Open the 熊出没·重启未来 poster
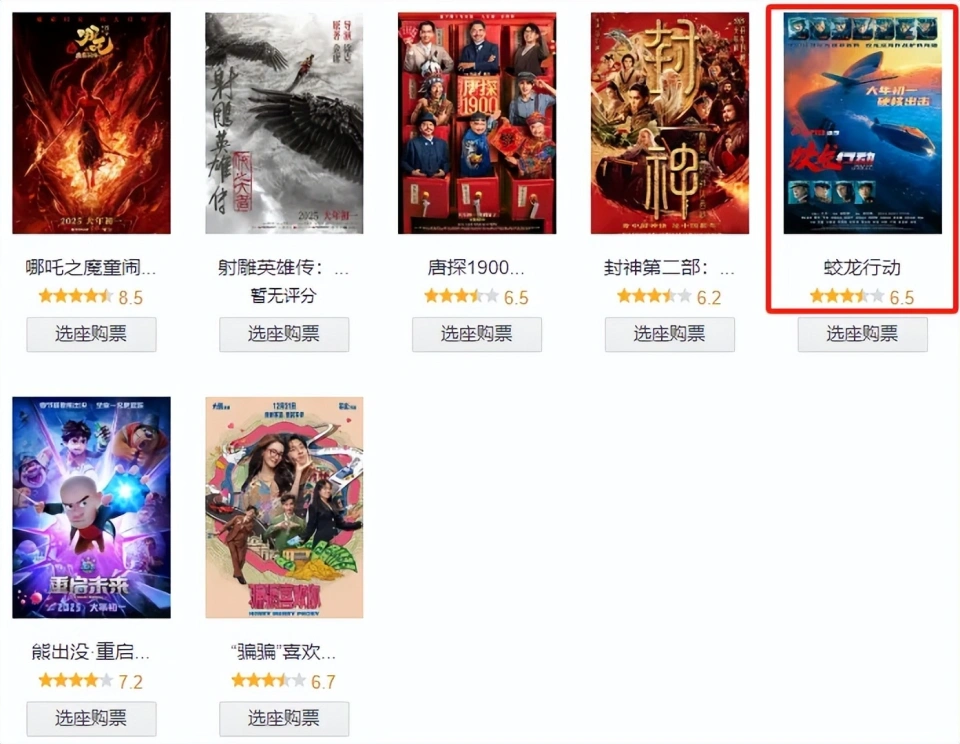Viewport: 960px width, 744px height. [x=91, y=507]
